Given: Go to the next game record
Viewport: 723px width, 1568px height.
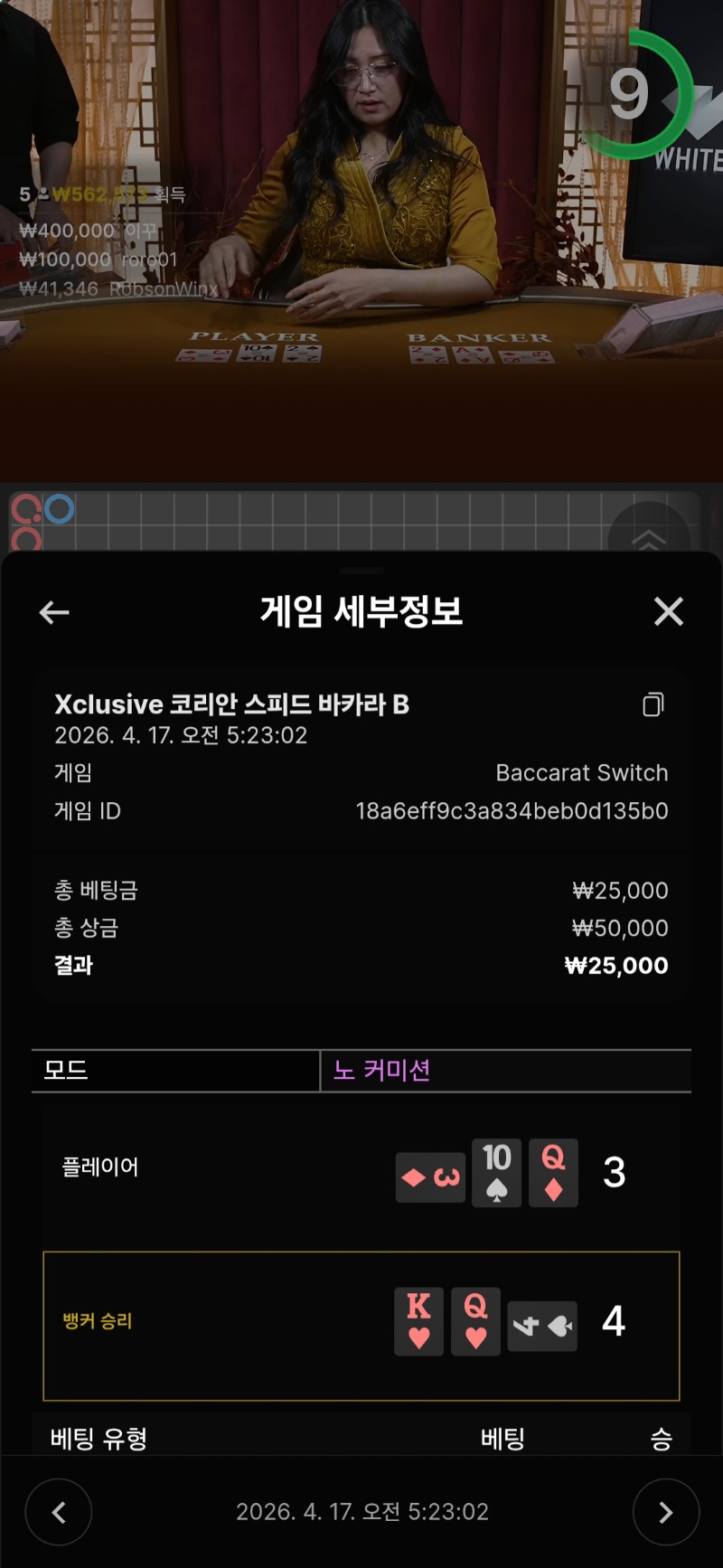Looking at the screenshot, I should [665, 1511].
